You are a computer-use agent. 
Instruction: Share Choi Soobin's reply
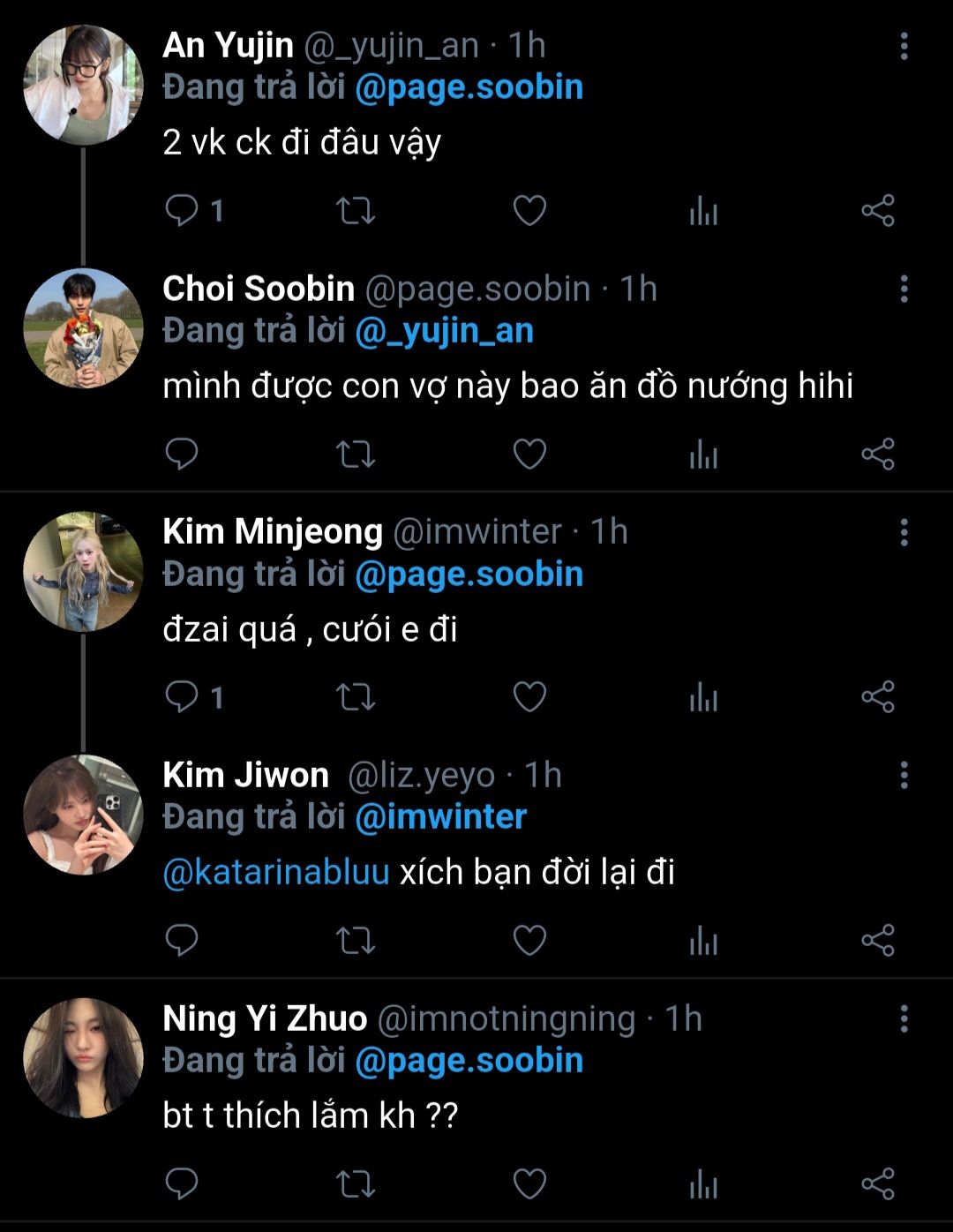(x=877, y=454)
